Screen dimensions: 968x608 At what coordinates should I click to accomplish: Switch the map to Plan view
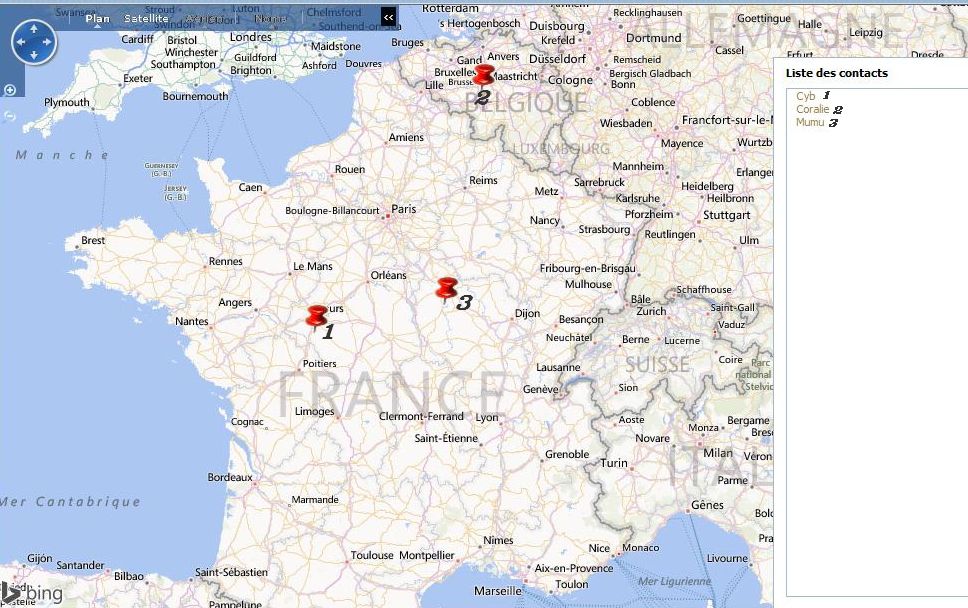tap(97, 18)
